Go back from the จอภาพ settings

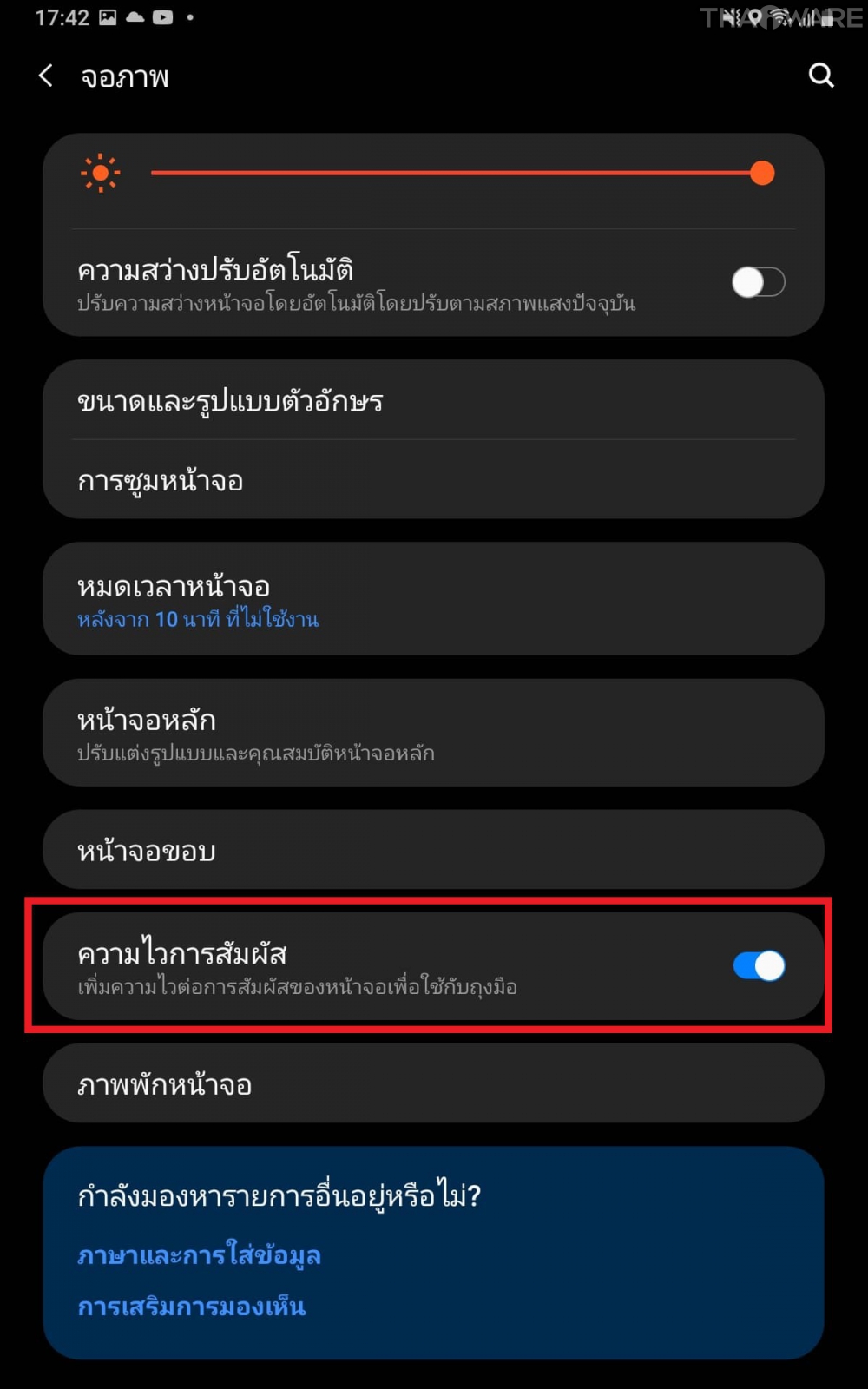pos(46,76)
